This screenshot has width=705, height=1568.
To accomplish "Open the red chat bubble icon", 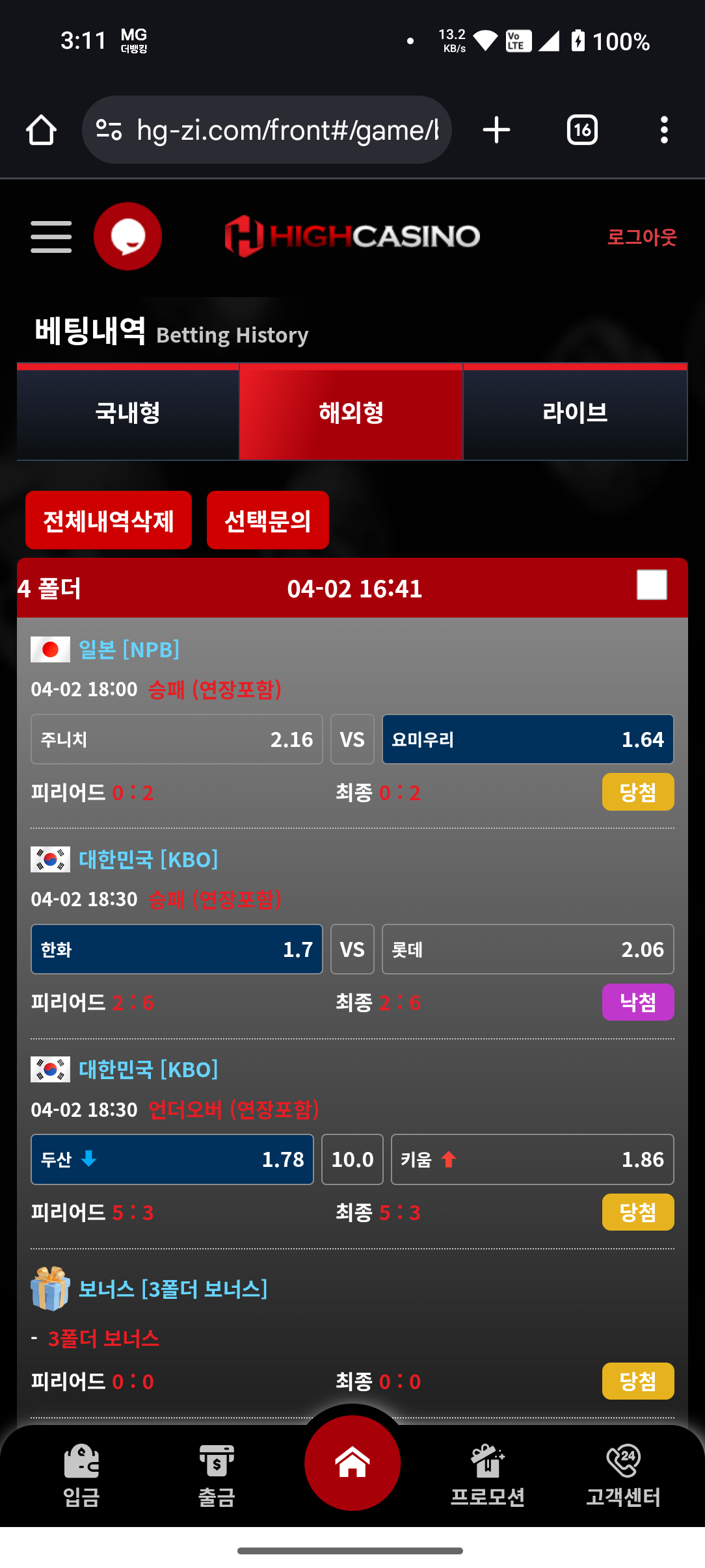I will pos(127,237).
